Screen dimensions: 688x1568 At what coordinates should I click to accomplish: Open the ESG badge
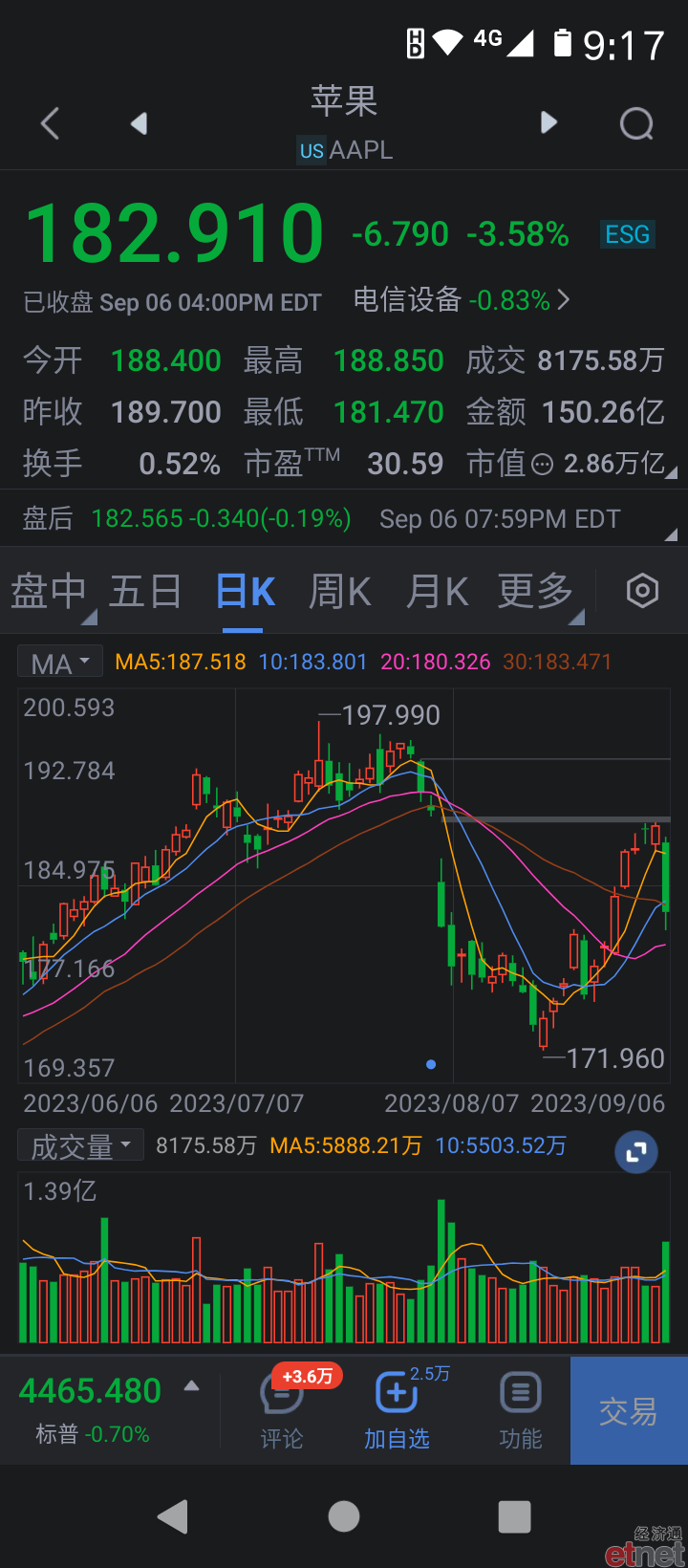click(x=628, y=234)
